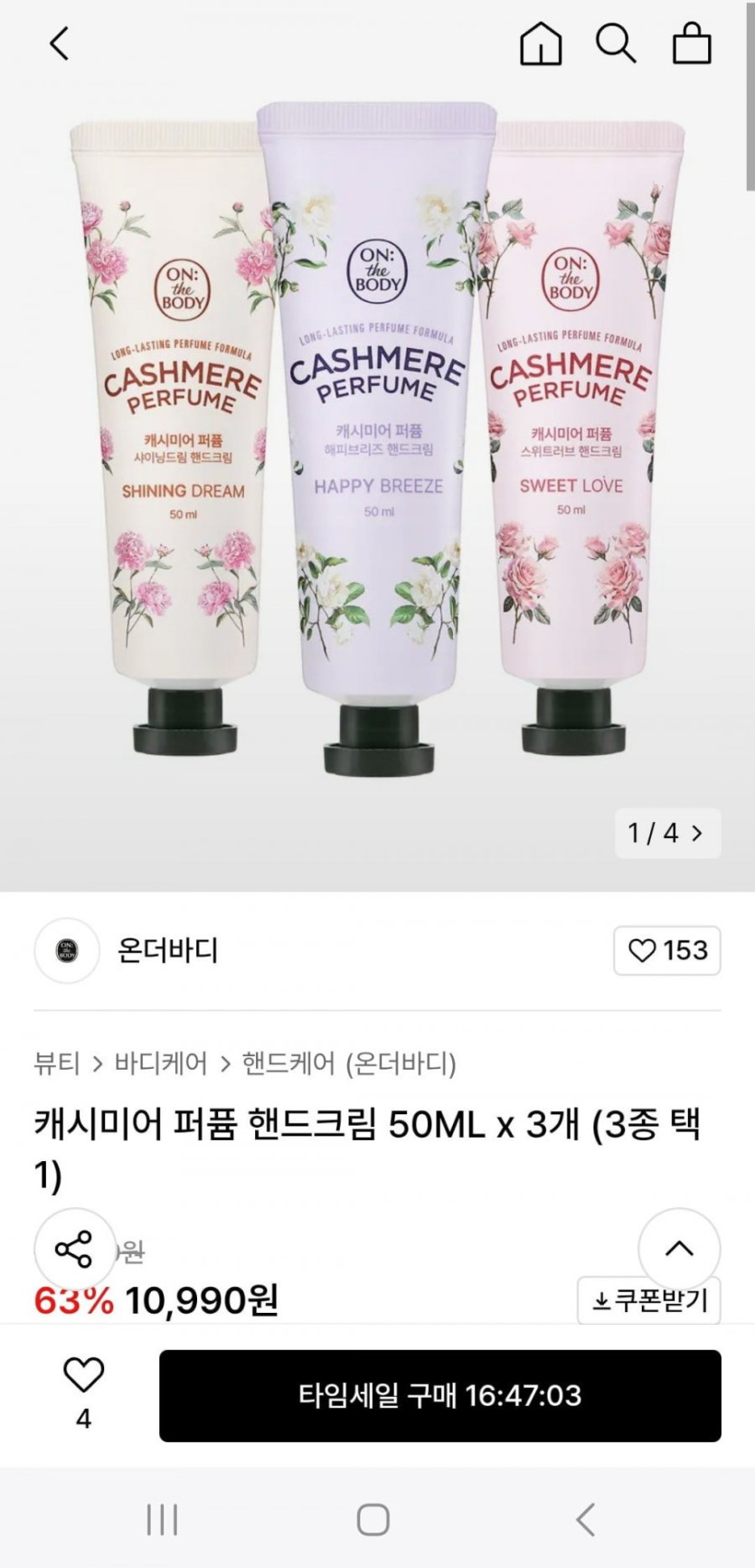Image resolution: width=755 pixels, height=1568 pixels.
Task: Open the 온더바디 brand page
Action: point(167,950)
